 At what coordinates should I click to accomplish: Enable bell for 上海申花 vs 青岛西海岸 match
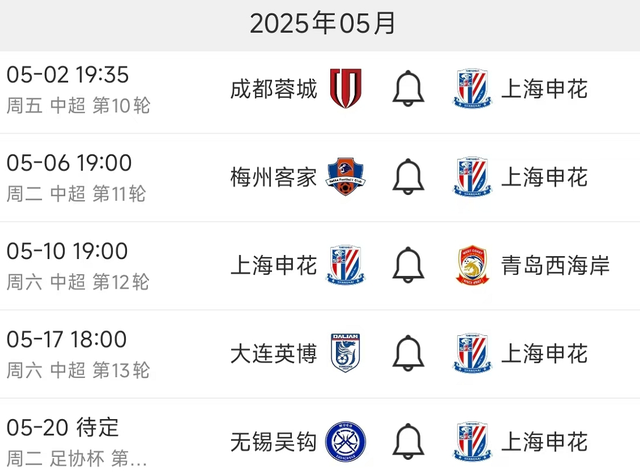click(407, 265)
